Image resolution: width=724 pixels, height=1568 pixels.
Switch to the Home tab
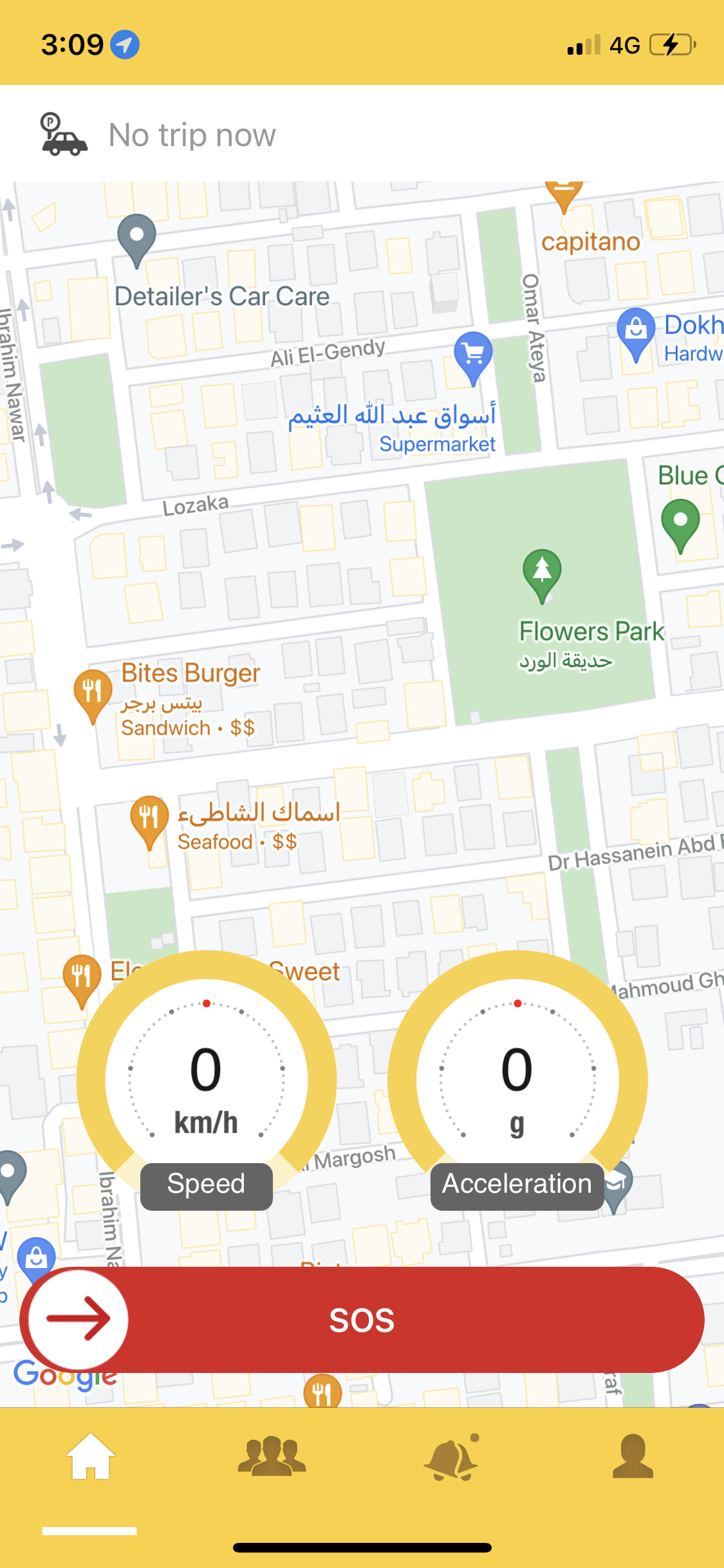[91, 1457]
